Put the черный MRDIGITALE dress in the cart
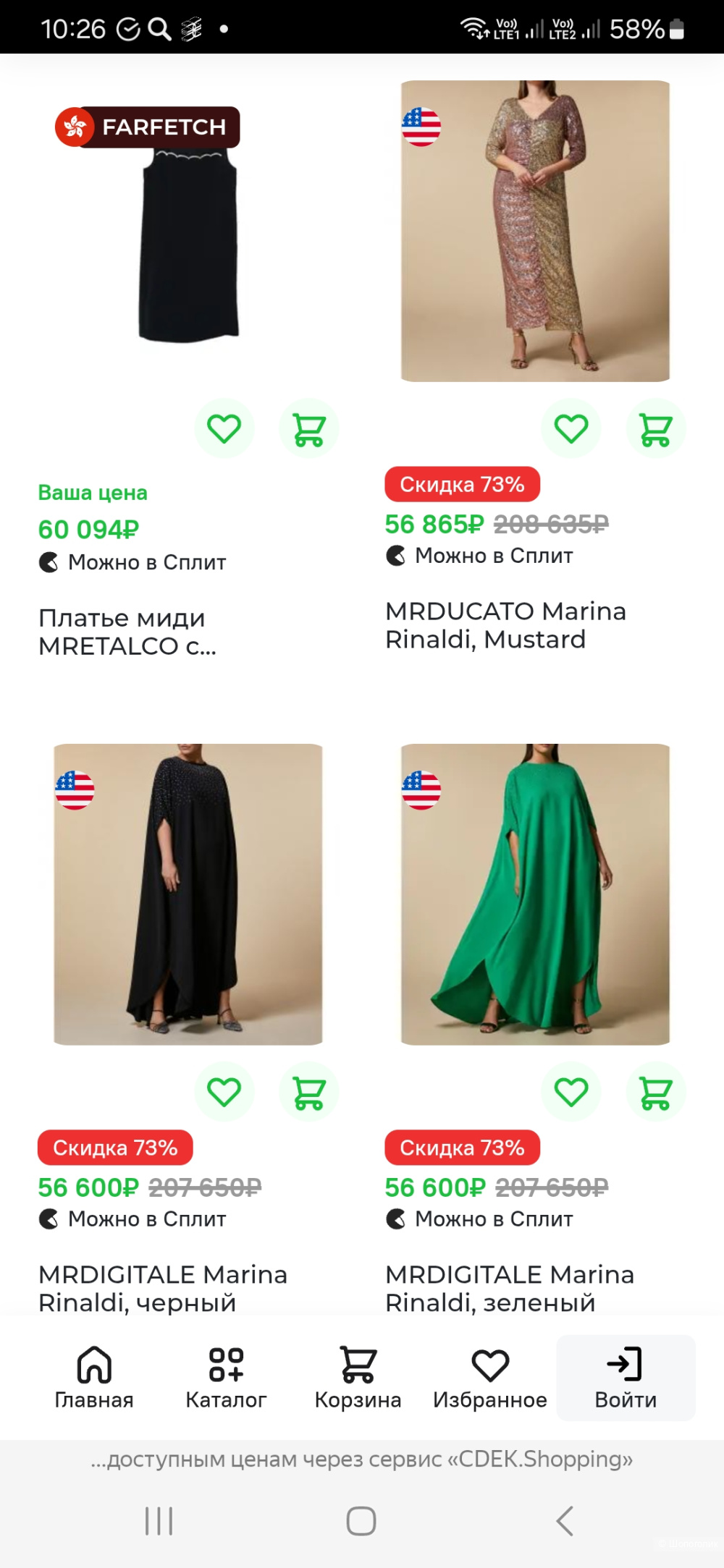Viewport: 724px width, 1568px height. pyautogui.click(x=309, y=1092)
